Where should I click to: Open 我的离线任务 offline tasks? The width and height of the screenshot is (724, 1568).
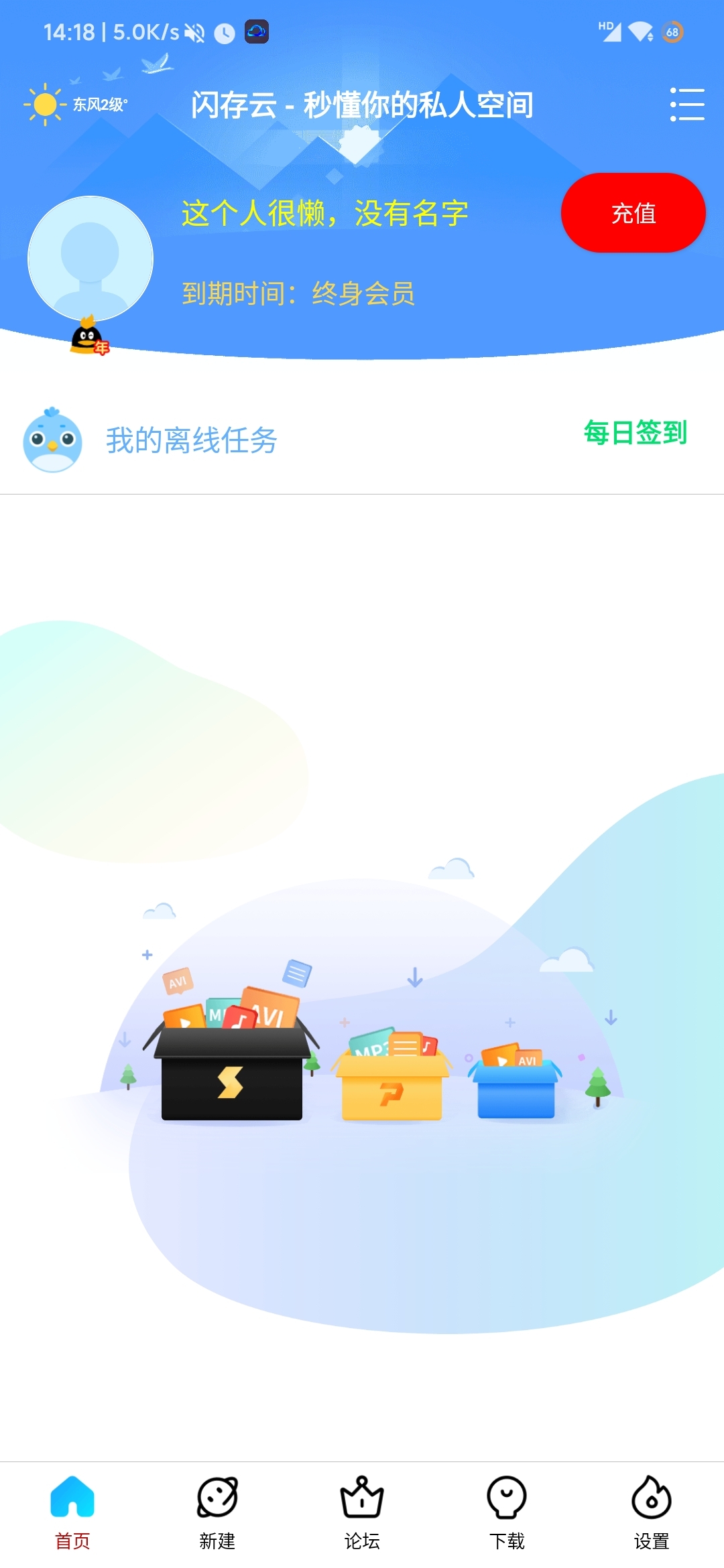191,441
